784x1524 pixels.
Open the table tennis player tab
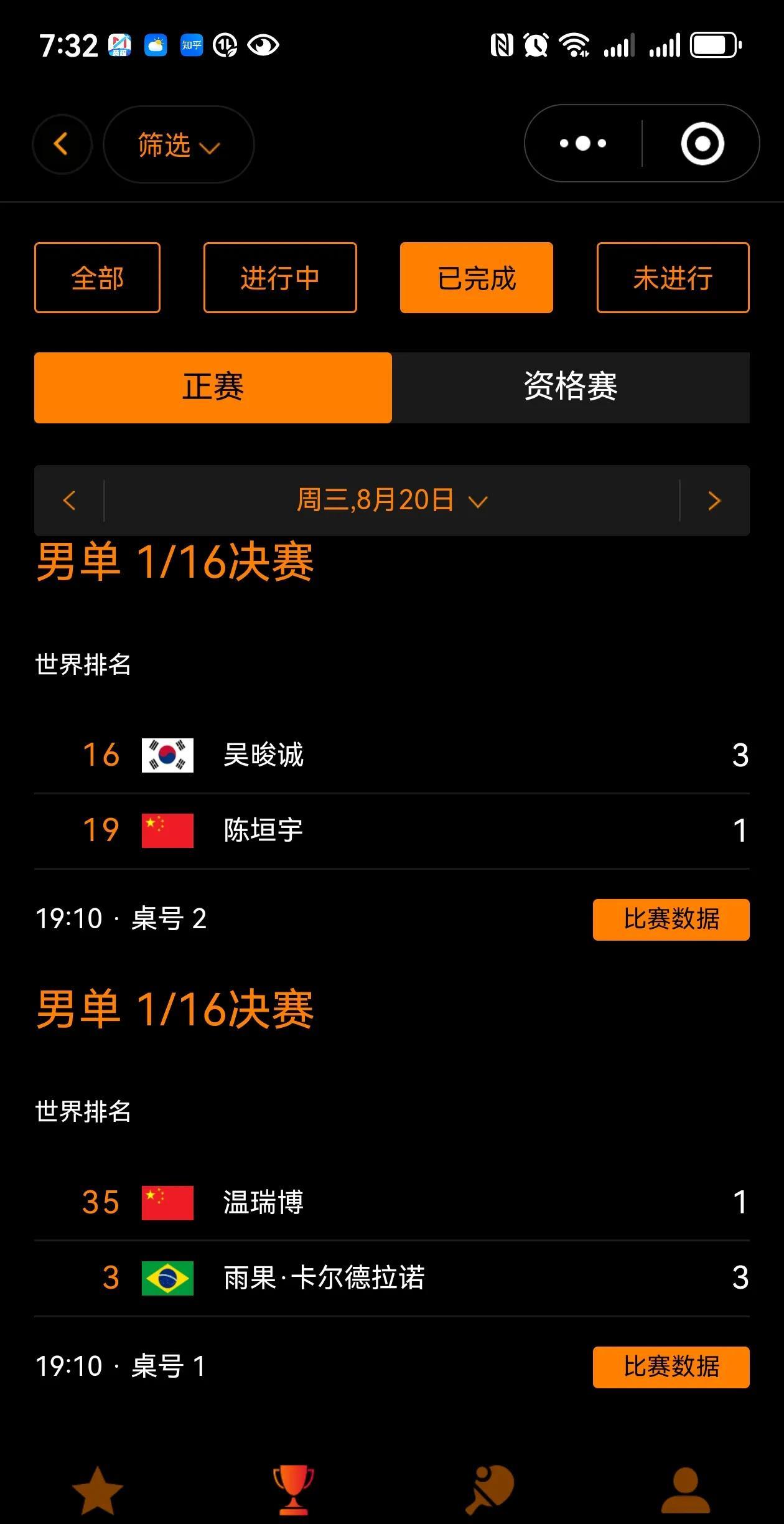click(x=490, y=1490)
